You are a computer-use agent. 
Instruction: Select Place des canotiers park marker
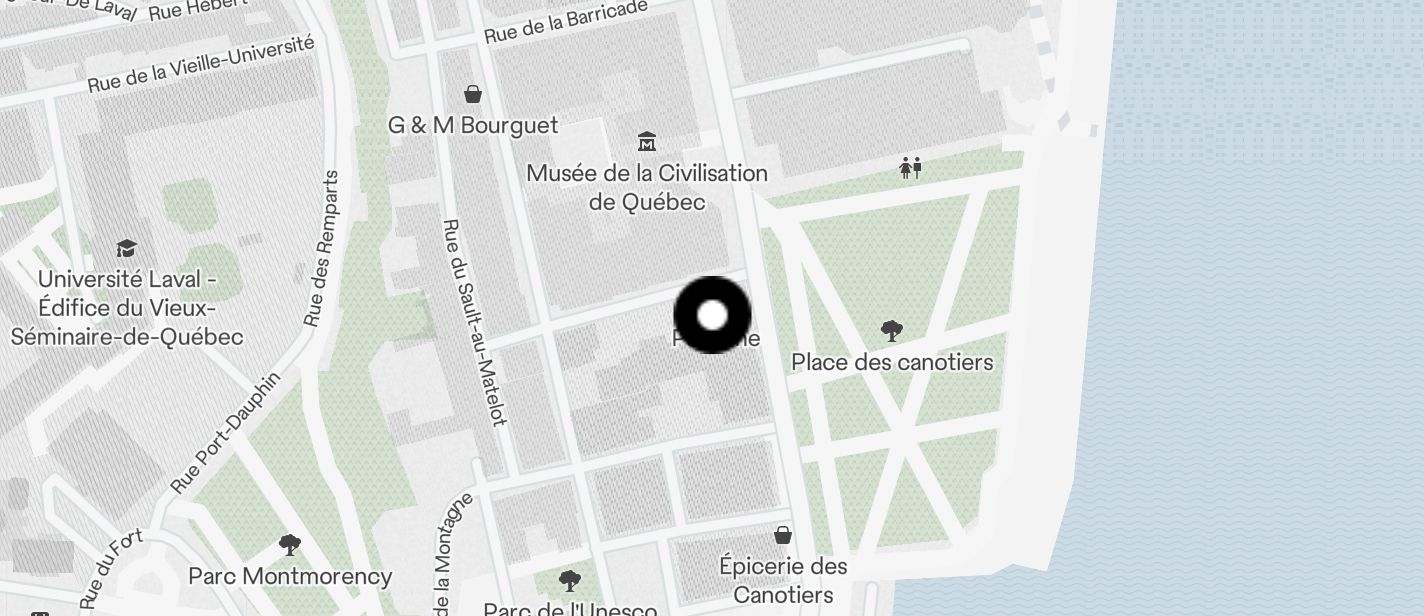892,331
